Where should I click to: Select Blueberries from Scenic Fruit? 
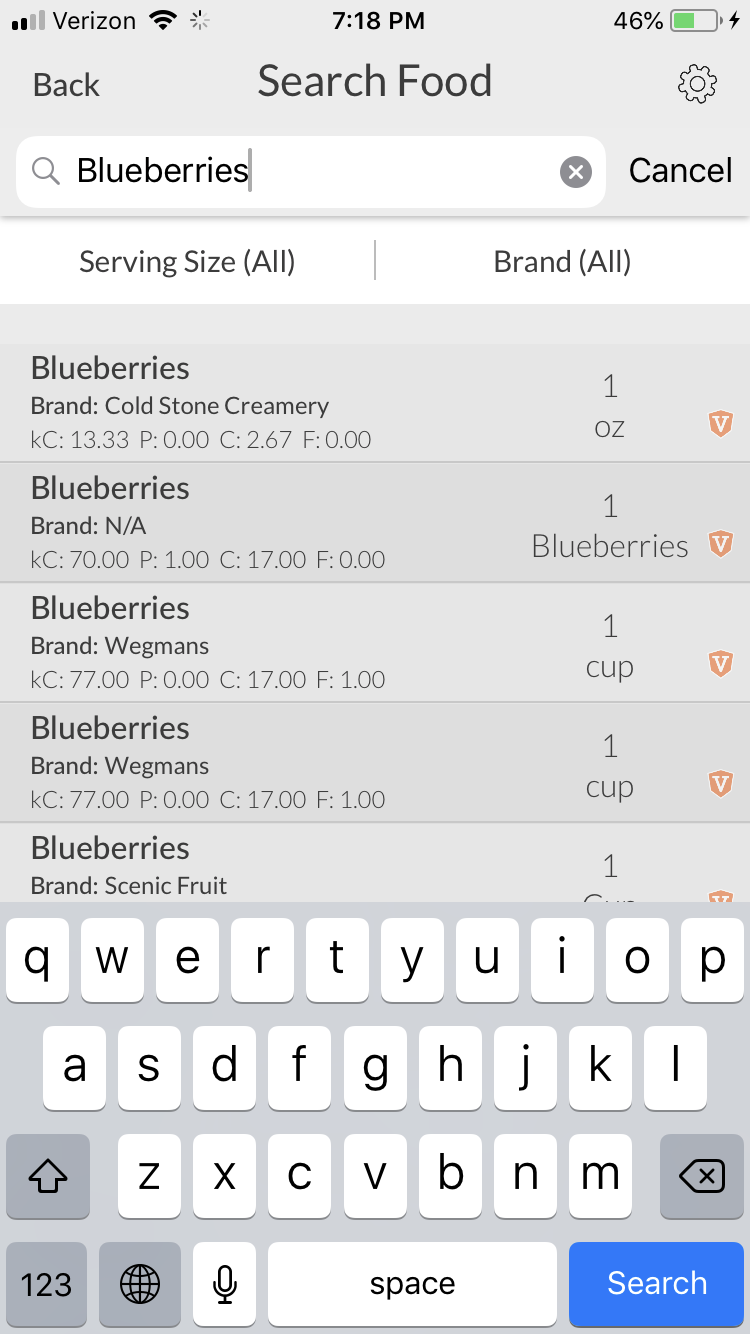coord(300,866)
